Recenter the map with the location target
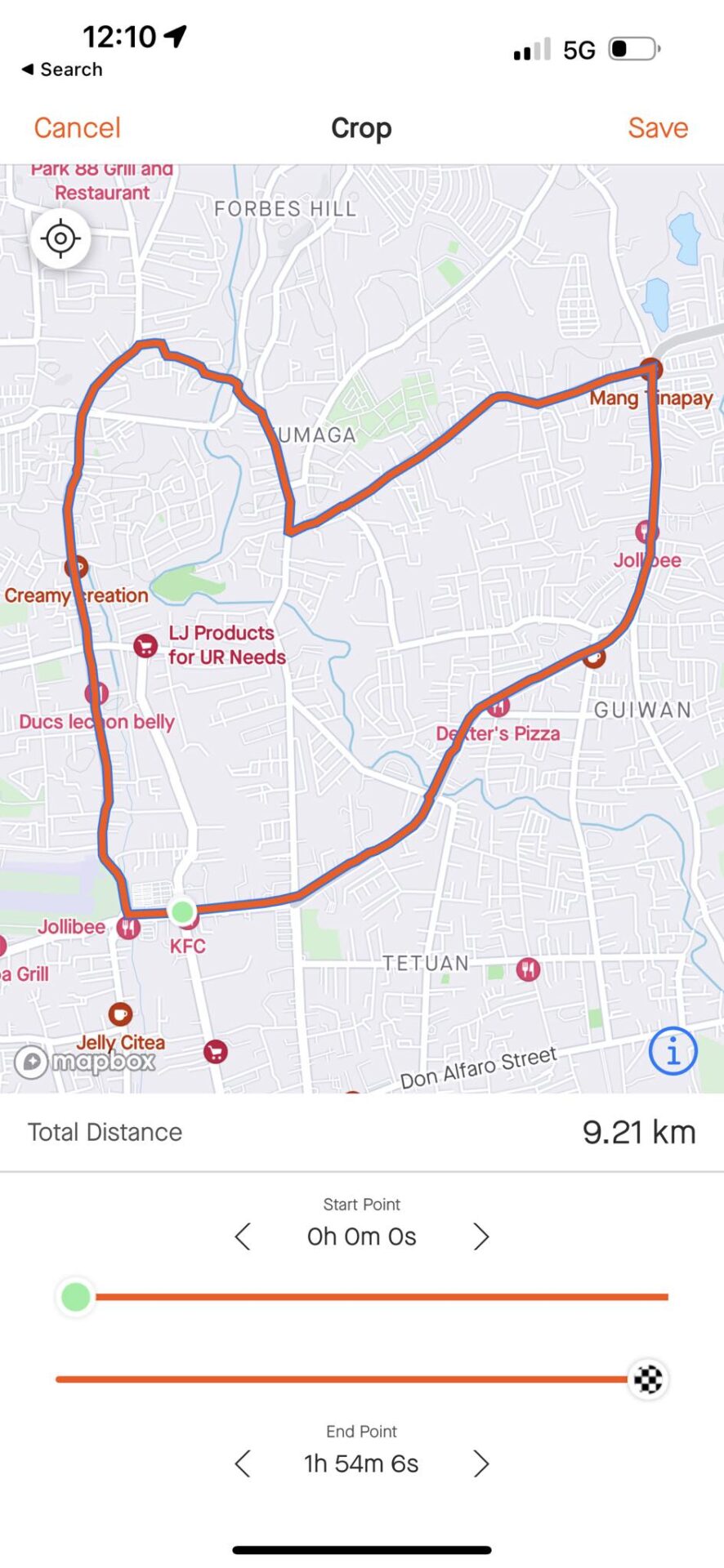Screen dimensions: 724x1568 (x=60, y=239)
